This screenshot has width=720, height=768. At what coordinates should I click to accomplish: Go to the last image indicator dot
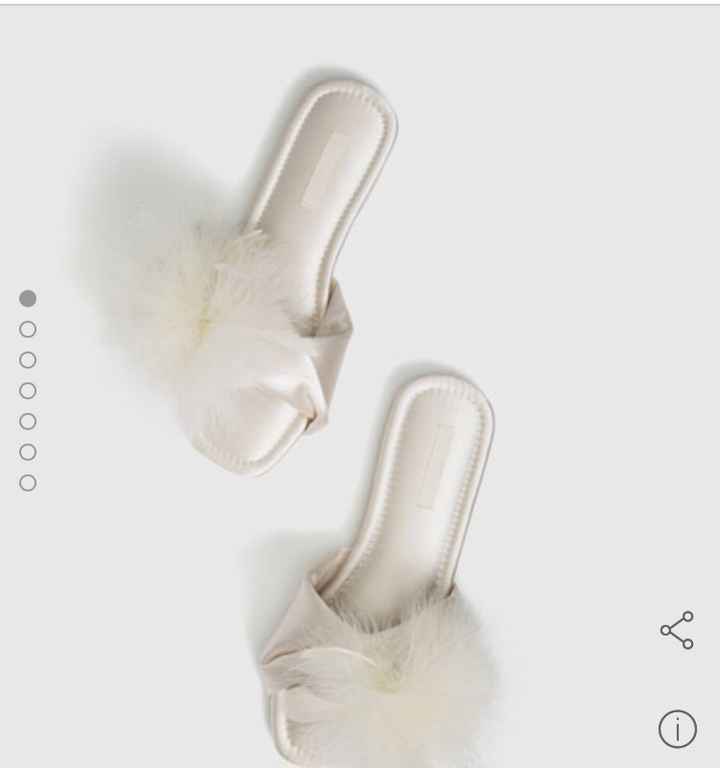coord(28,483)
